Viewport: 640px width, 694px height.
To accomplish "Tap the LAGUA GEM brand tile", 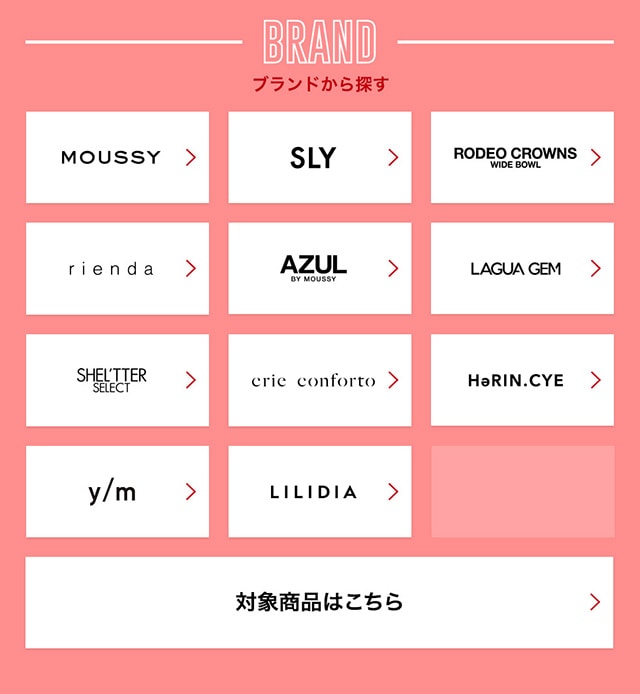I will point(521,268).
